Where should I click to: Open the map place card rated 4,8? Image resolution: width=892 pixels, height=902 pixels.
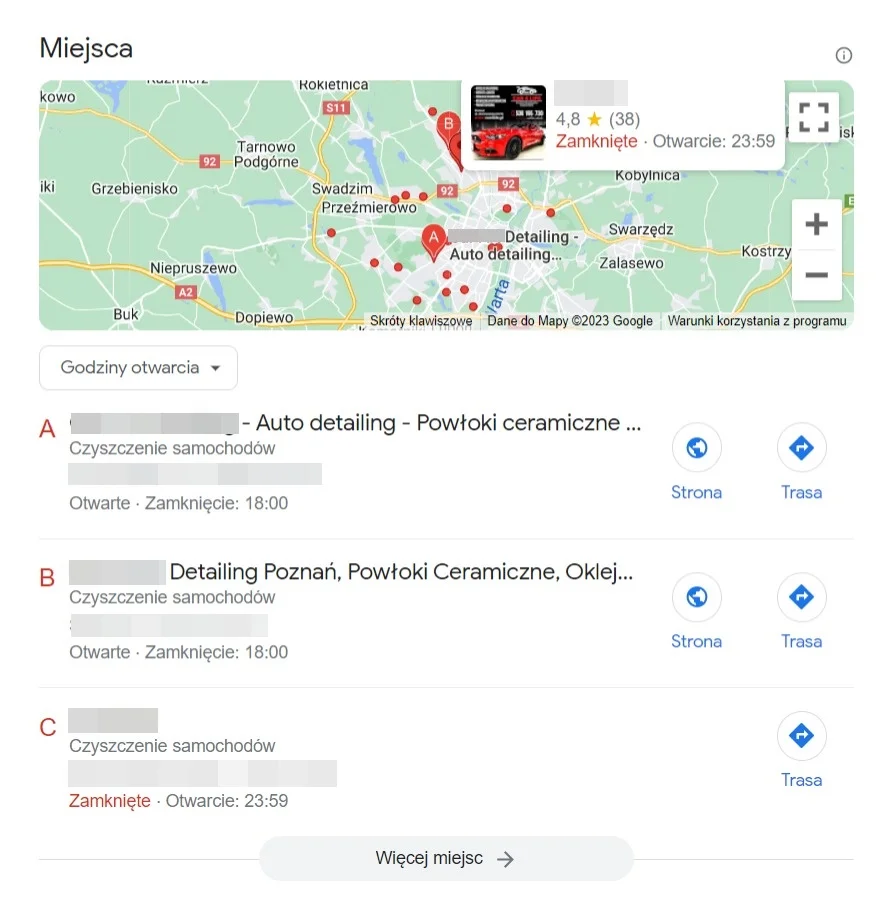pos(620,122)
